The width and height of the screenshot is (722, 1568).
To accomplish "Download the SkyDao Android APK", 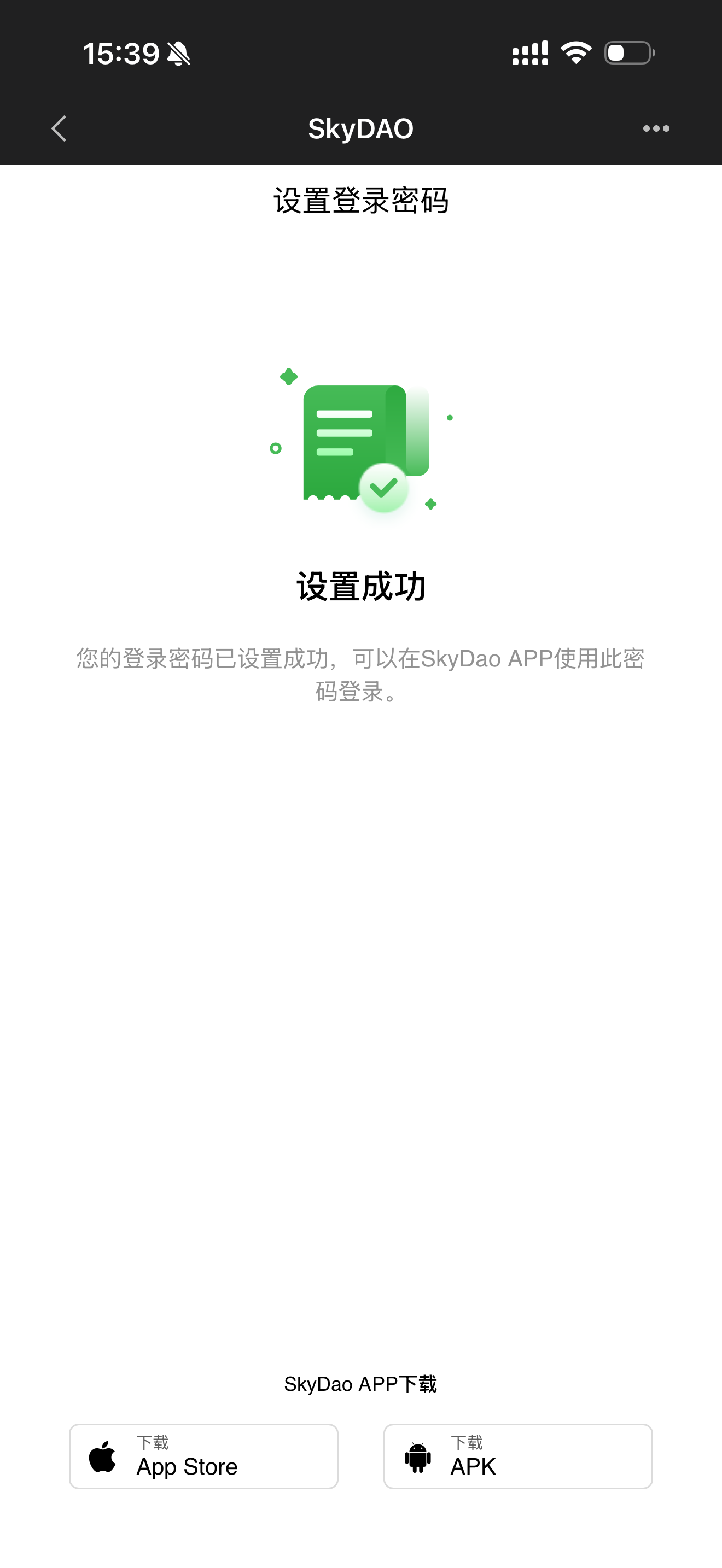I will [x=517, y=1456].
